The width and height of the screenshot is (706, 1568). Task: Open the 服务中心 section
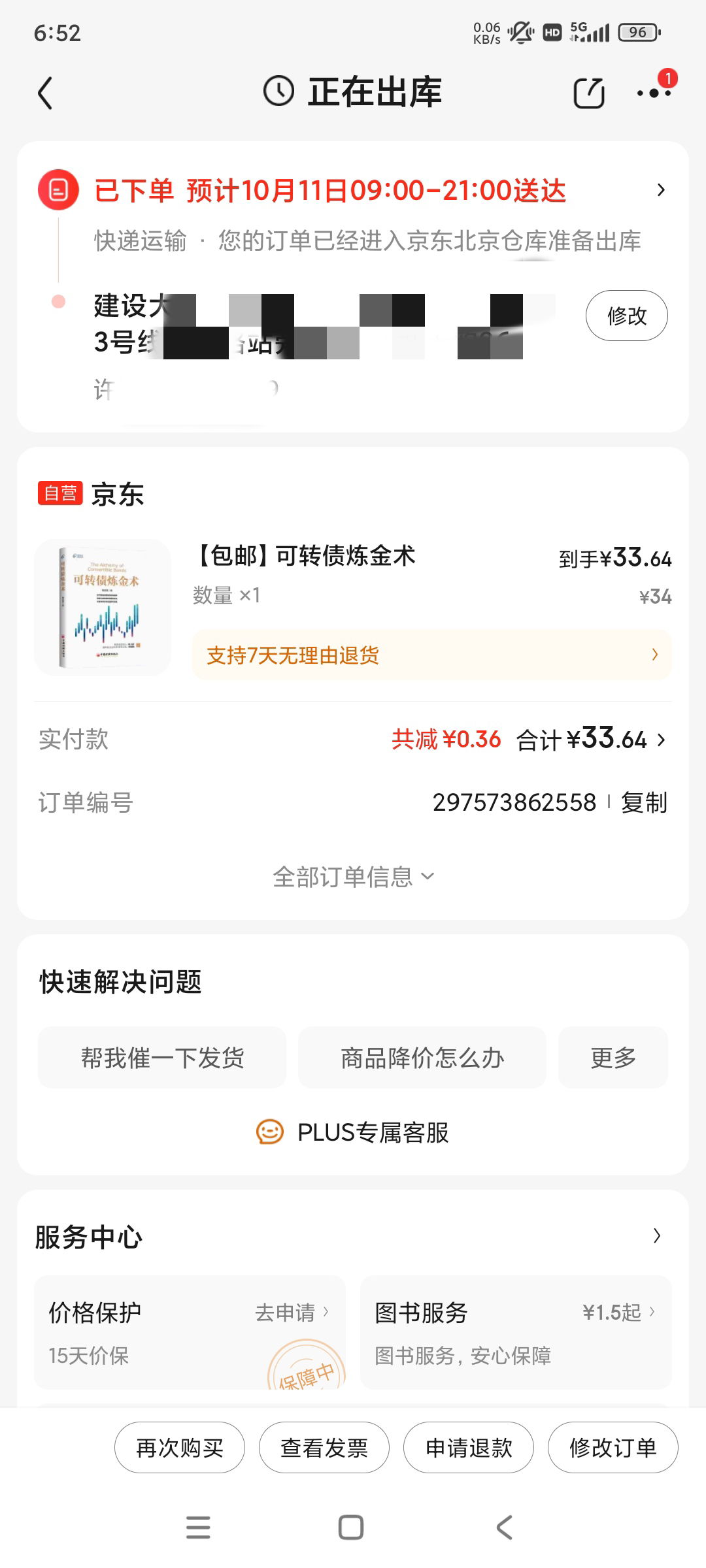click(x=656, y=1236)
